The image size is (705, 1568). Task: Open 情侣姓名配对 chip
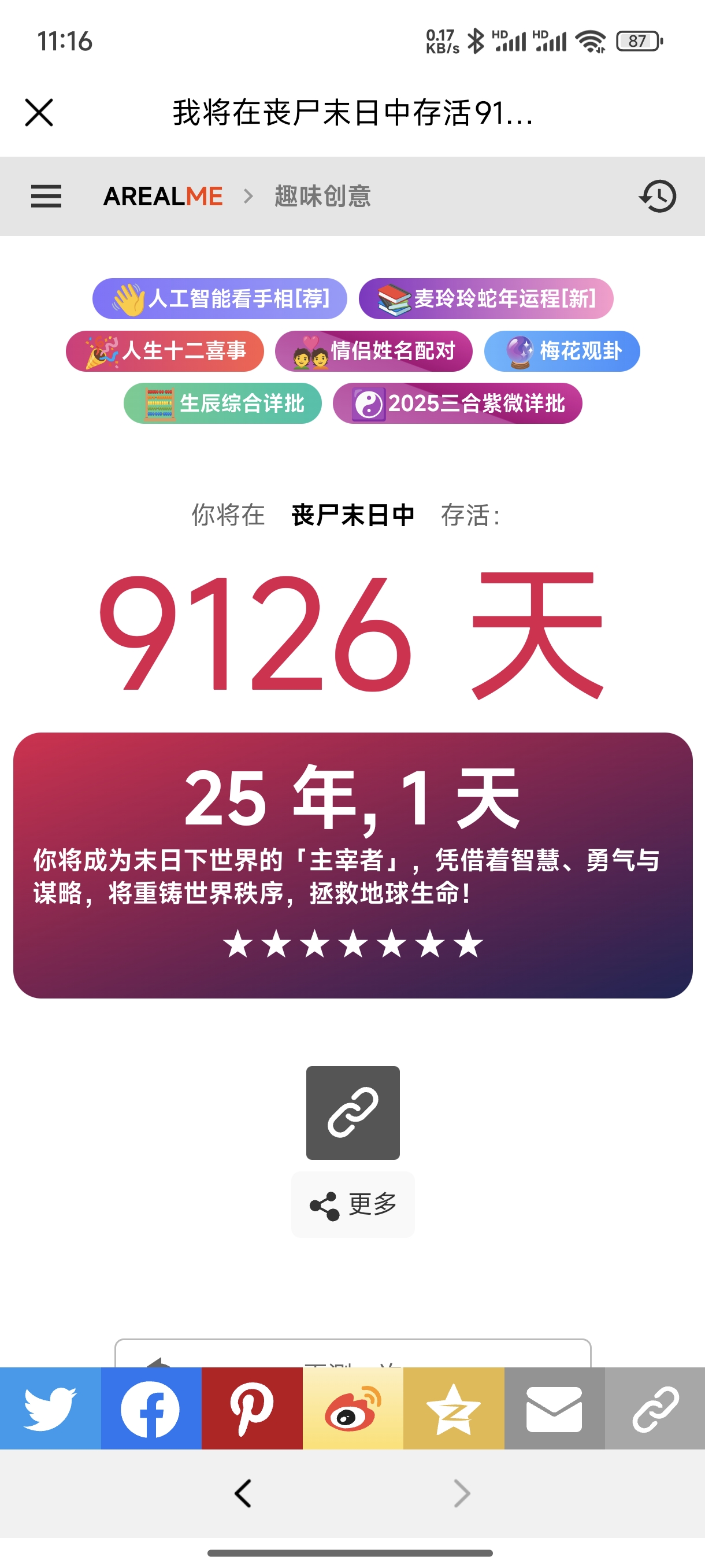click(x=373, y=351)
